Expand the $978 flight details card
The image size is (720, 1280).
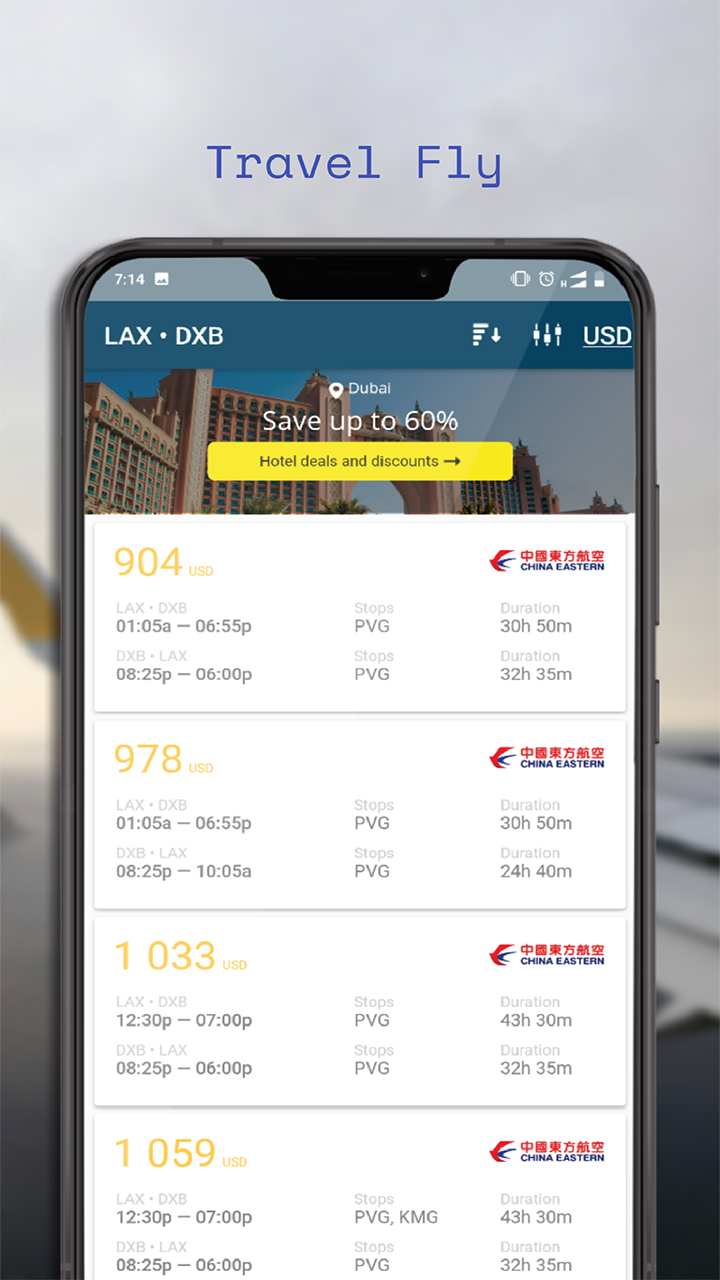360,812
